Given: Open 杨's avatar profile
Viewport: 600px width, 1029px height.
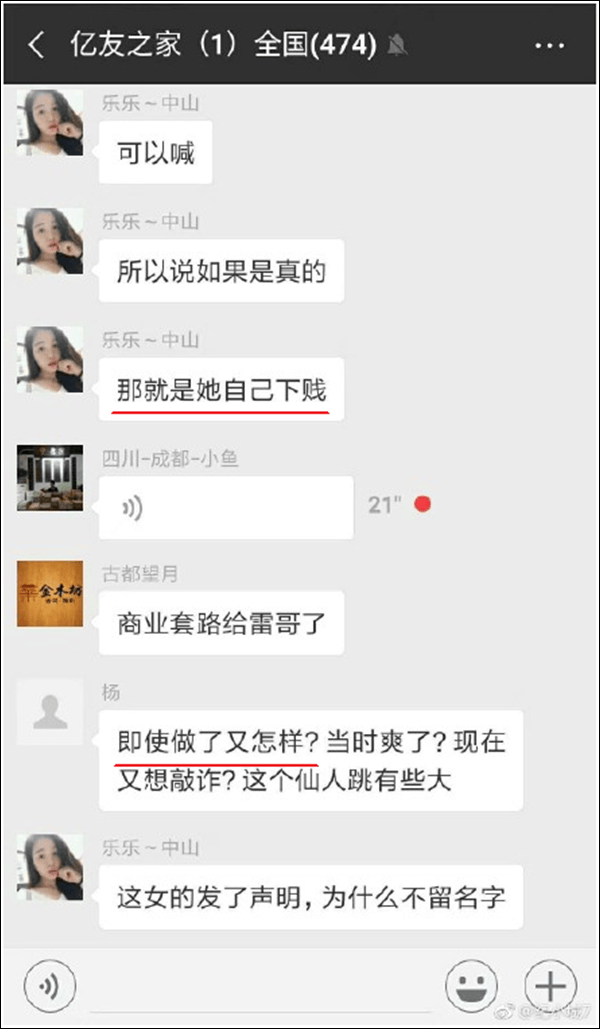Looking at the screenshot, I should point(50,712).
